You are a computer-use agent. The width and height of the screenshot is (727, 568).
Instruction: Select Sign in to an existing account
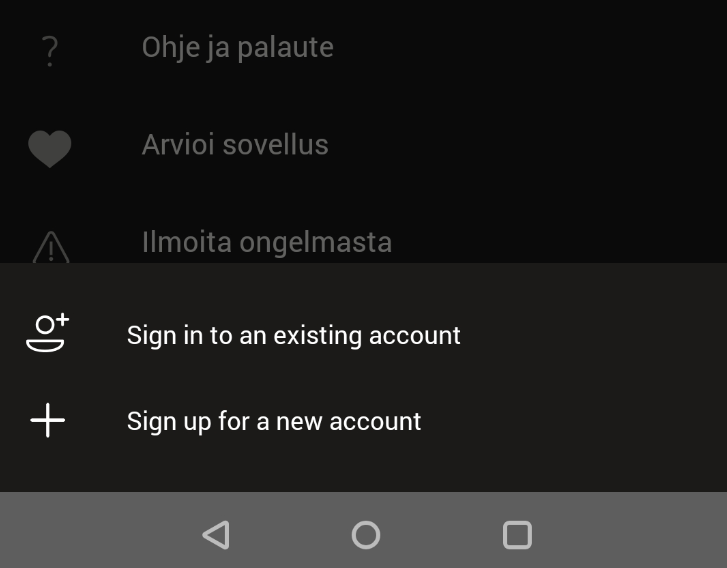293,335
